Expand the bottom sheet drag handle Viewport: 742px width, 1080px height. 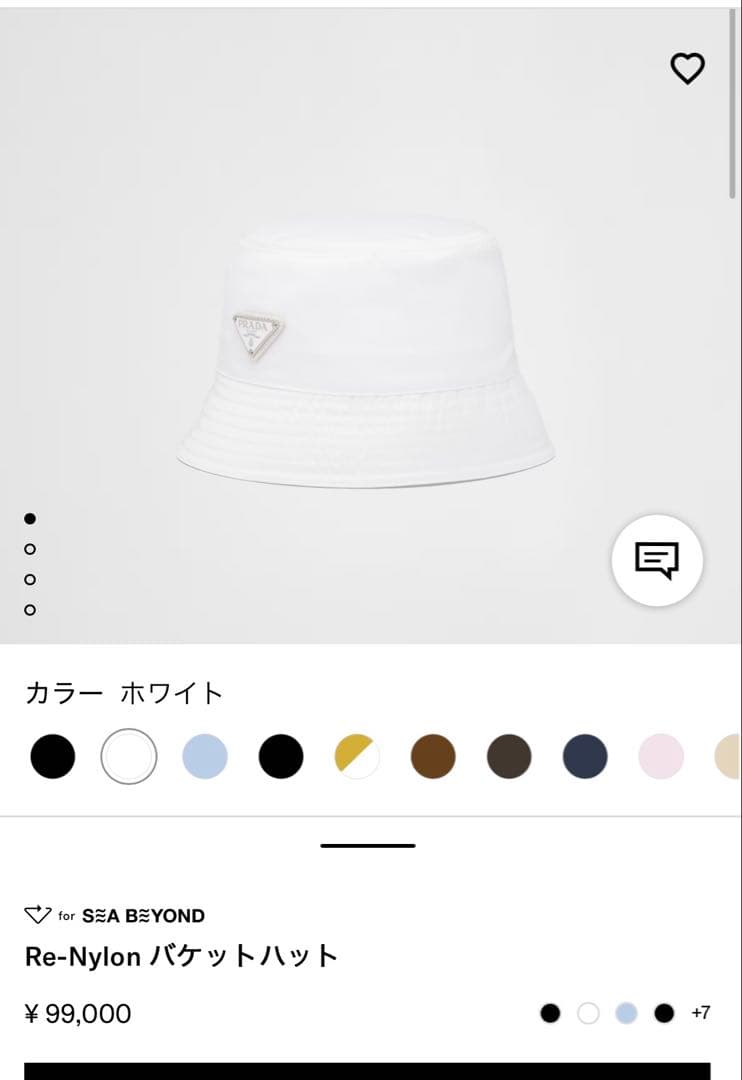(x=368, y=845)
